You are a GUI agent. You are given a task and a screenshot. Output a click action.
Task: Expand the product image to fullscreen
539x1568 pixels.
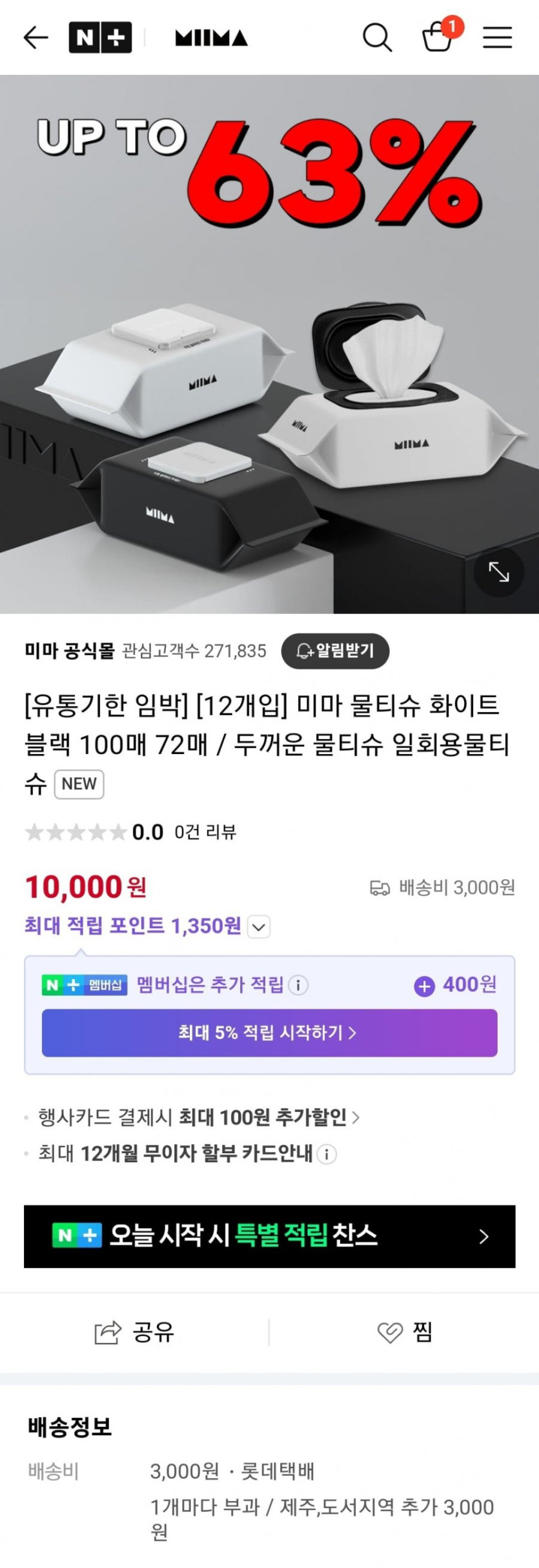(499, 570)
